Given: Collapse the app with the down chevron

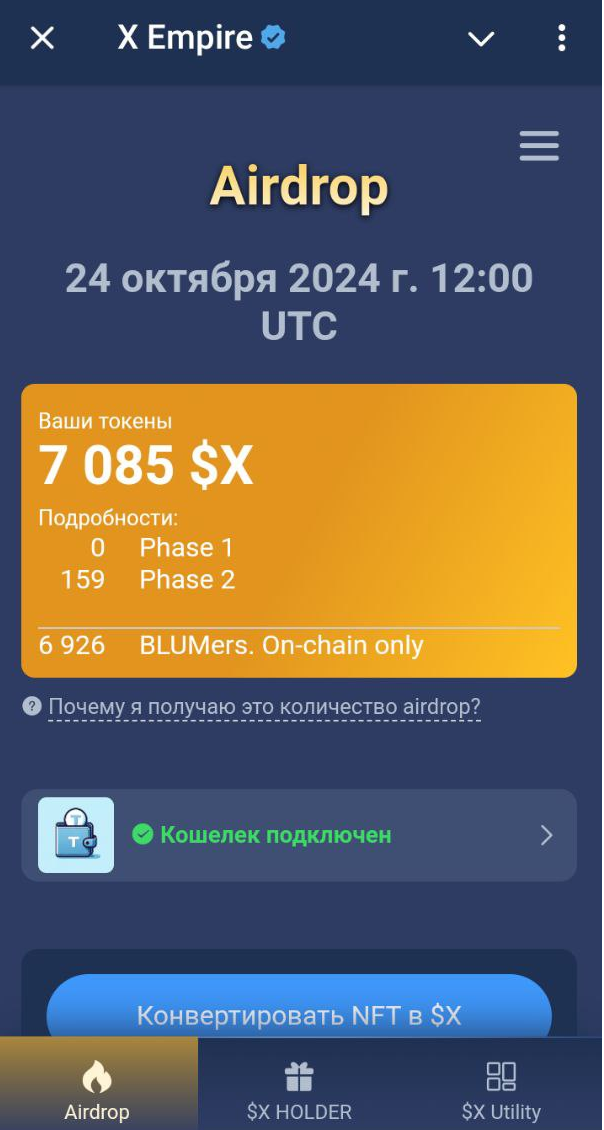Looking at the screenshot, I should coord(481,39).
